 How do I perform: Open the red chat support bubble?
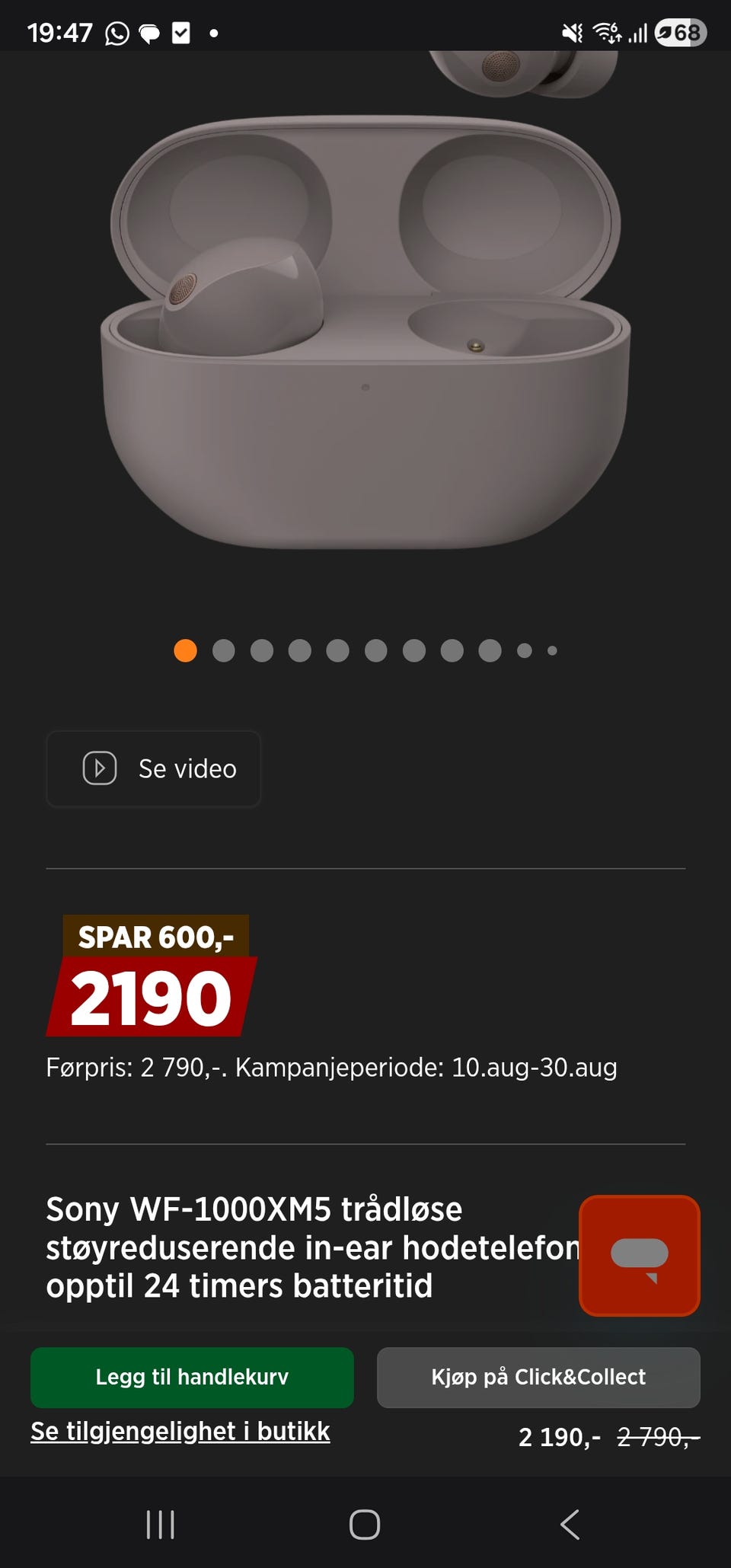coord(640,1255)
